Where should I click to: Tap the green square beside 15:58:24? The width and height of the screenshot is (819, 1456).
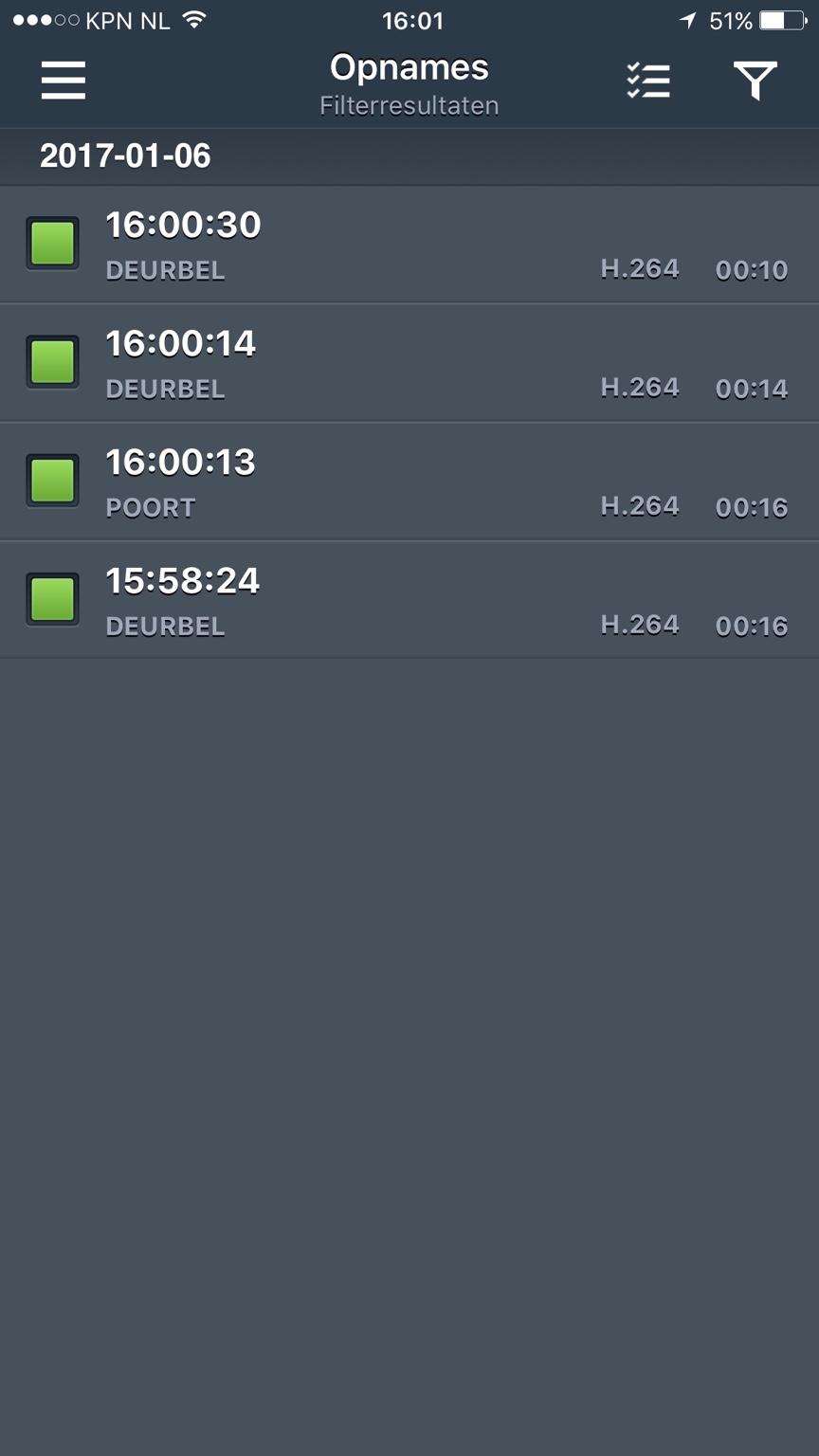[52, 599]
